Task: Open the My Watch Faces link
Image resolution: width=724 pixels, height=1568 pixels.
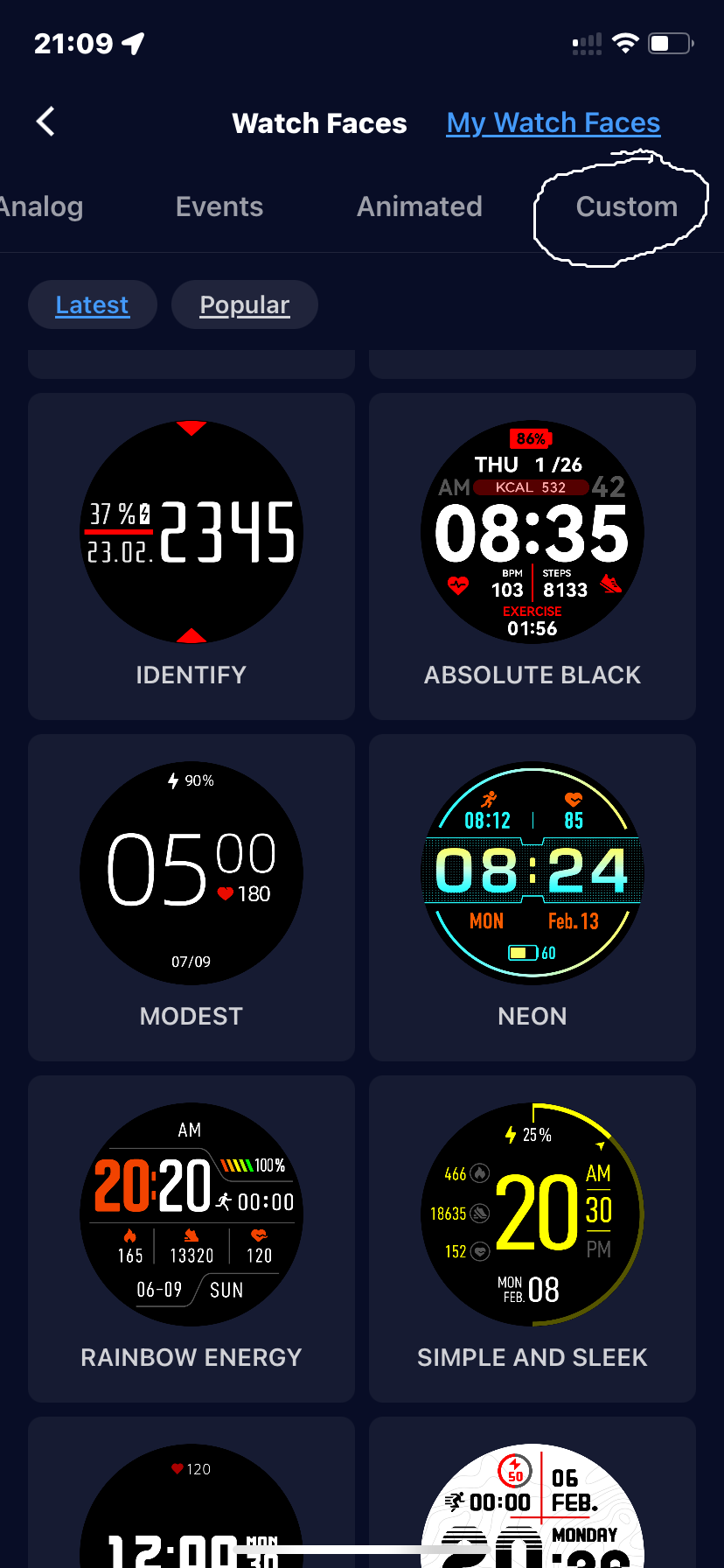Action: click(x=553, y=123)
